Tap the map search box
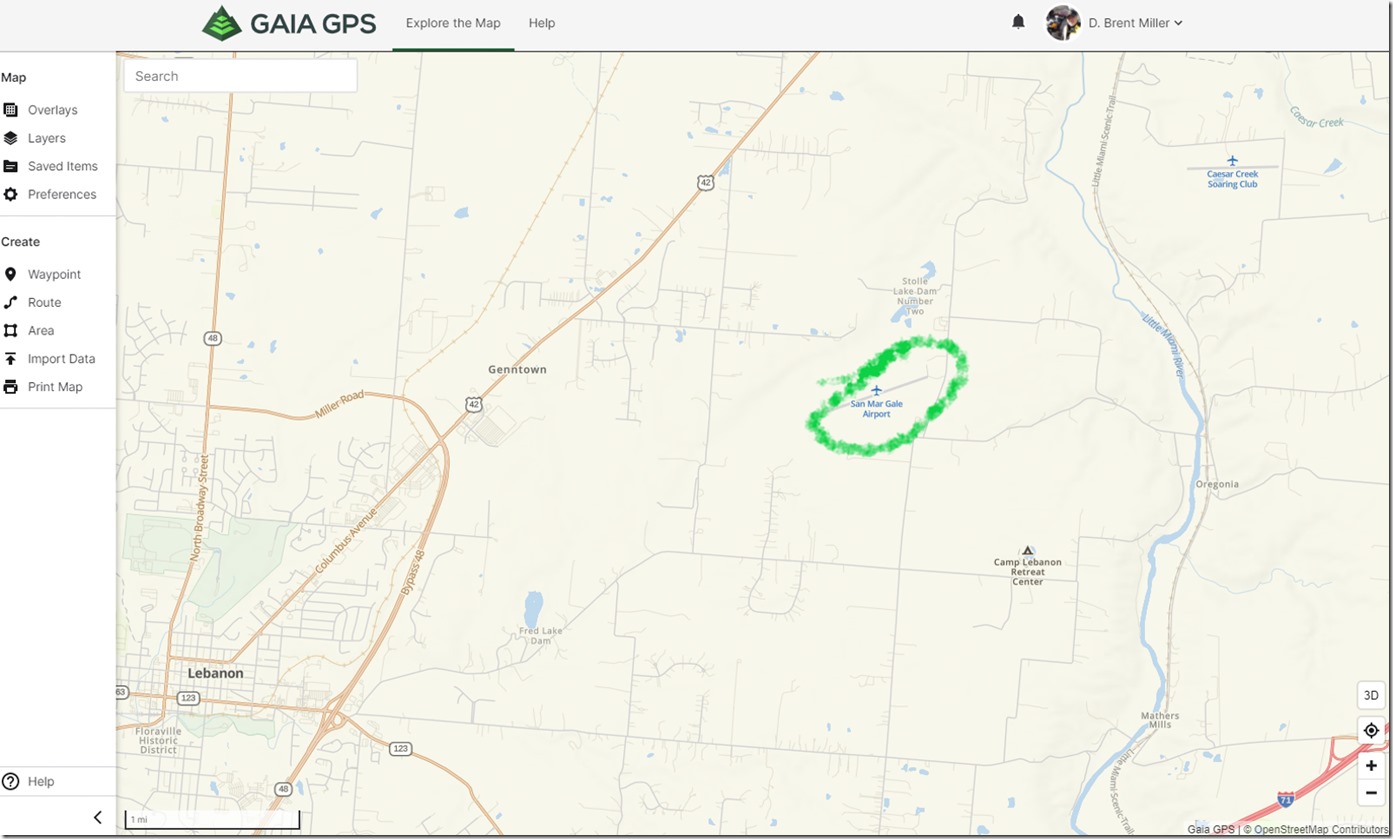This screenshot has height=839, width=1393. [x=240, y=76]
